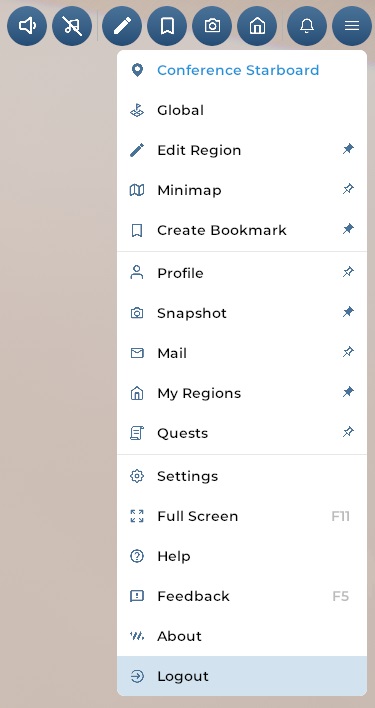Select Conference Starboard location
The width and height of the screenshot is (375, 708).
tap(242, 70)
